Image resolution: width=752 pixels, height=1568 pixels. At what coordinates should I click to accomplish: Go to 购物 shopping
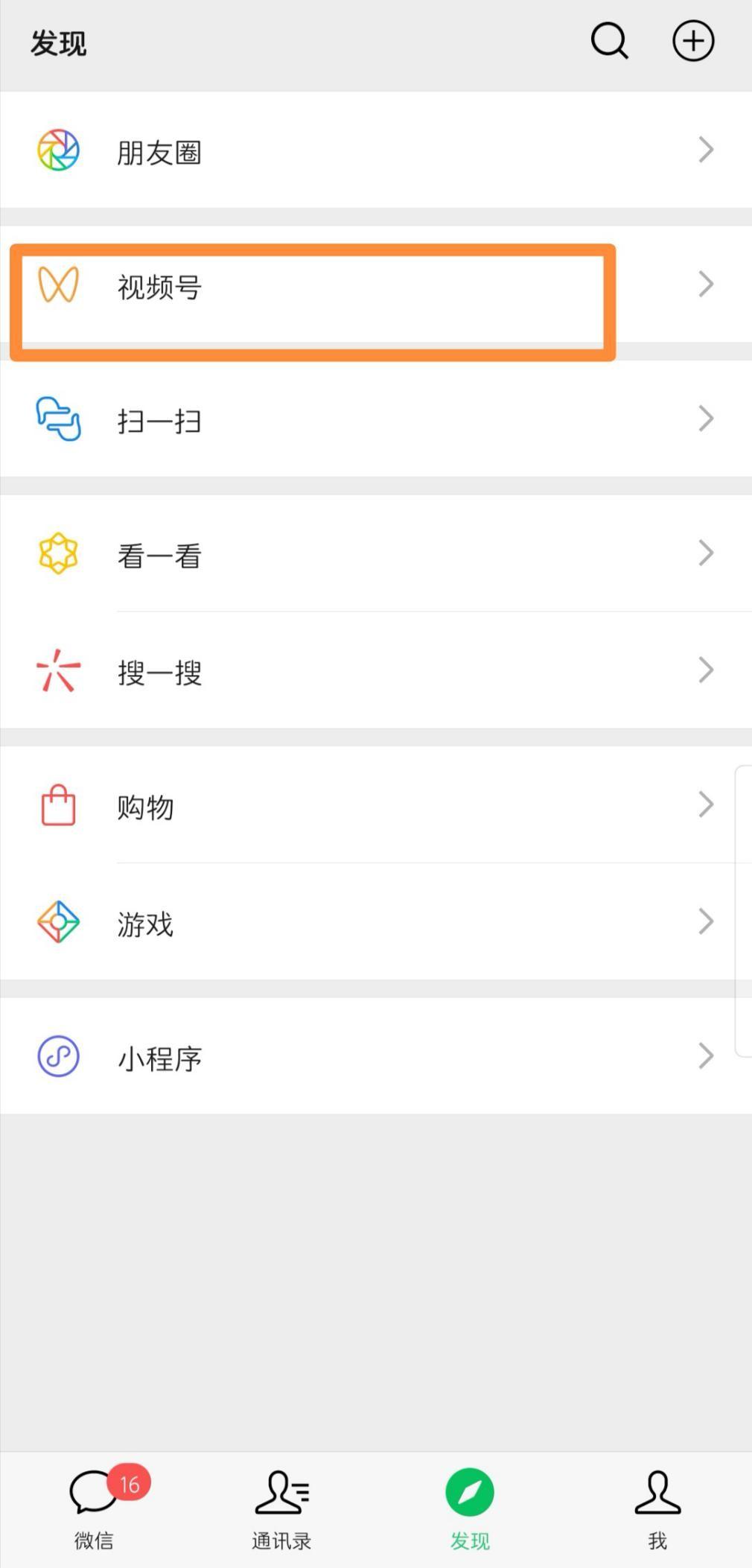(375, 806)
